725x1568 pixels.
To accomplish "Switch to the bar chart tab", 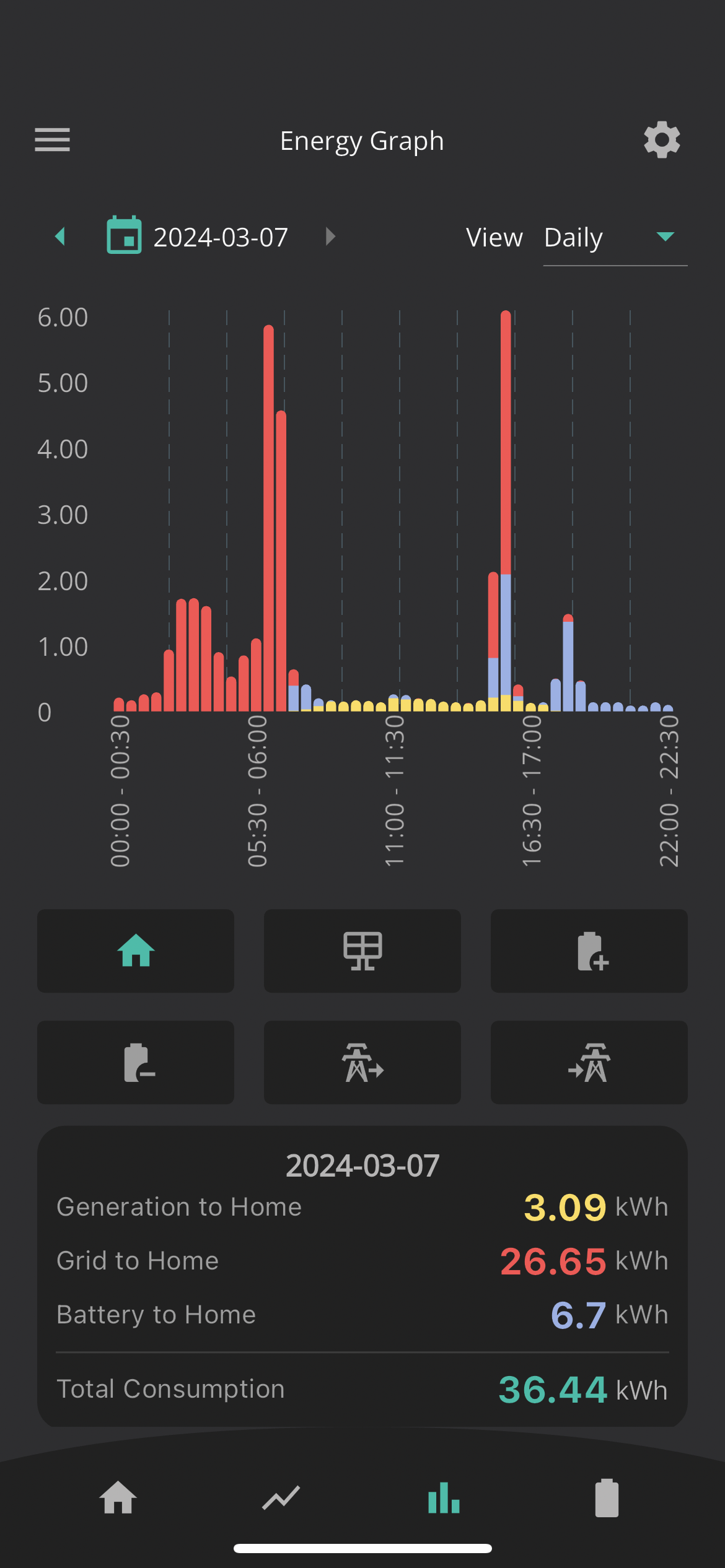I will [444, 1497].
